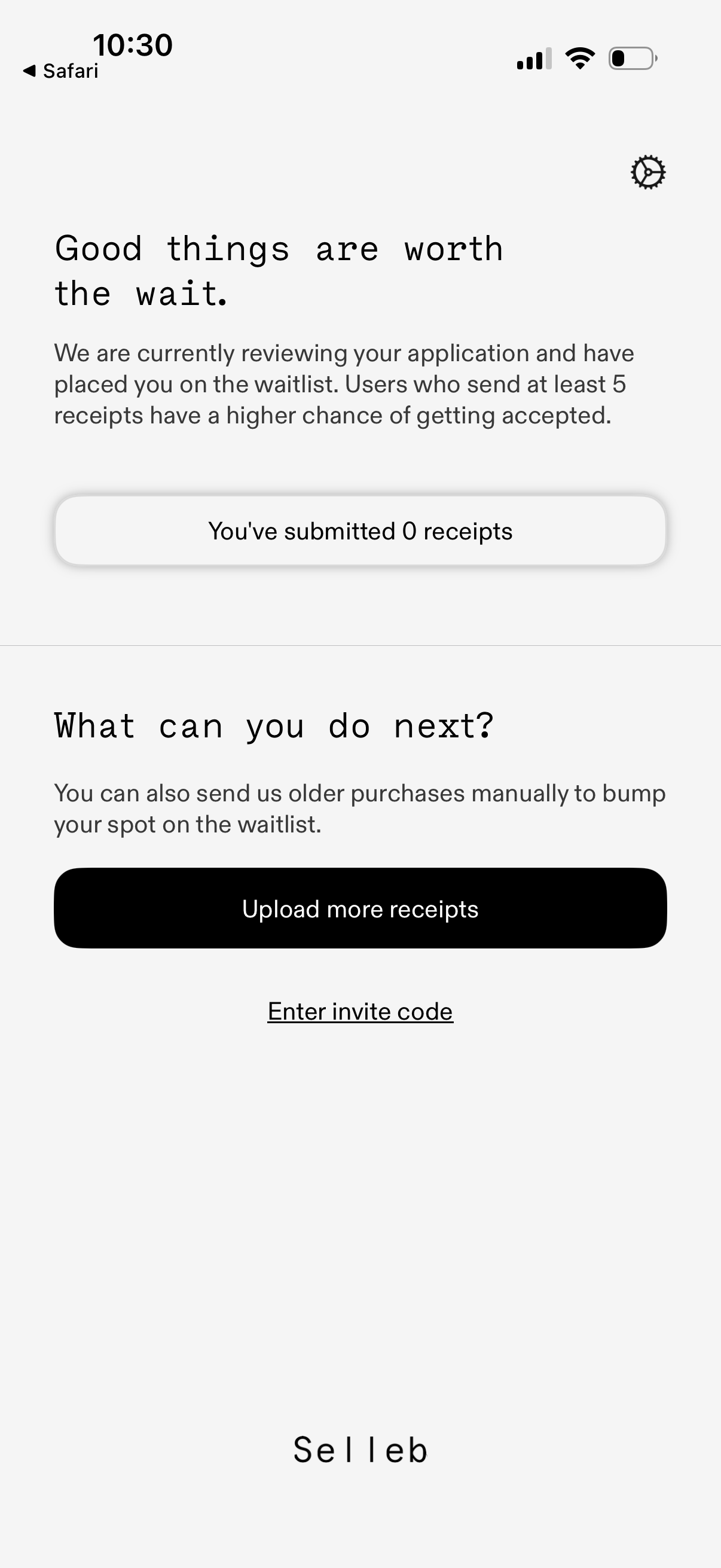The width and height of the screenshot is (721, 1568).
Task: Tap Upload more receipts
Action: (360, 908)
